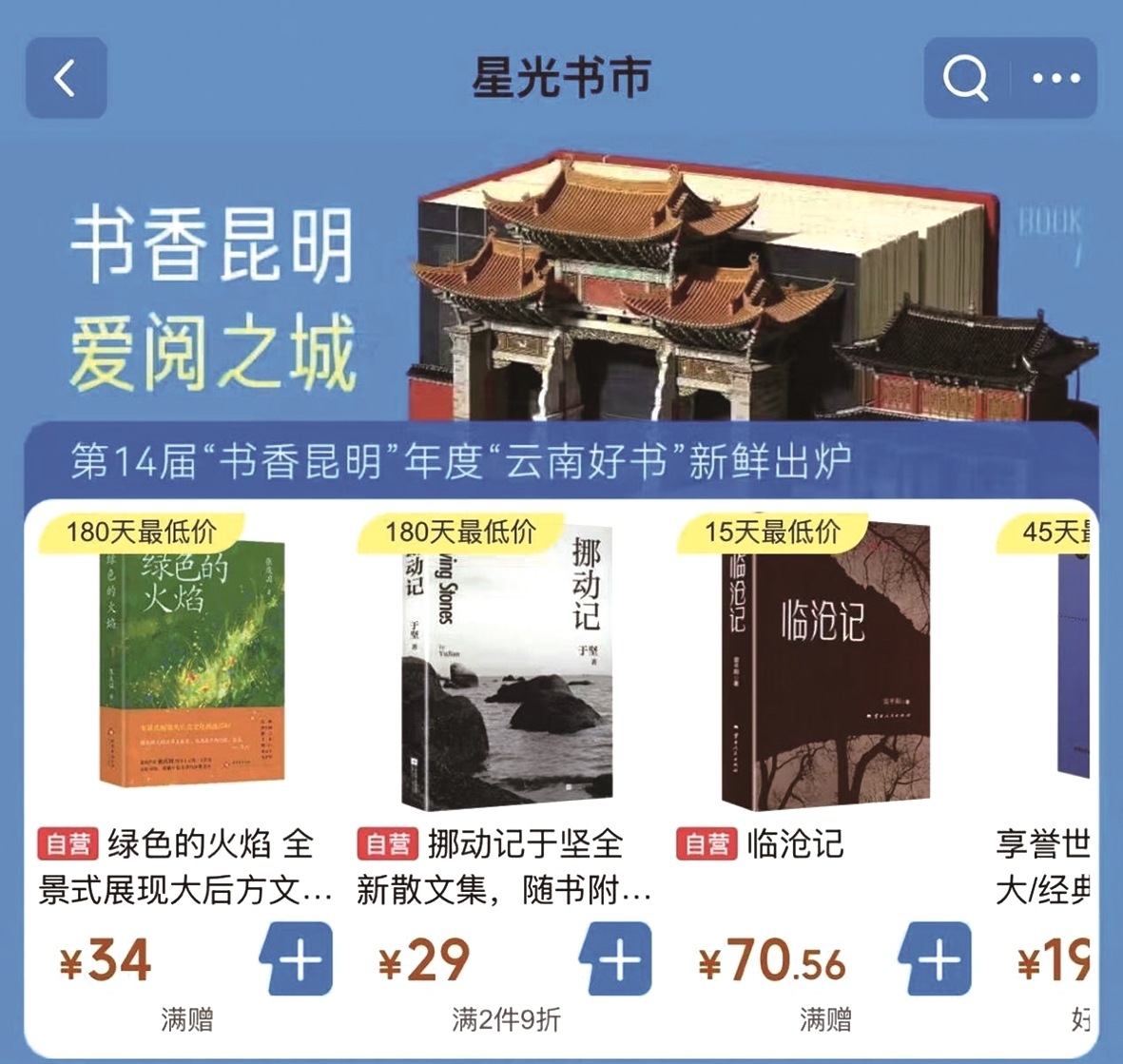1123x1064 pixels.
Task: Open the 书香昆明 爱阅之城 banner
Action: click(561, 285)
